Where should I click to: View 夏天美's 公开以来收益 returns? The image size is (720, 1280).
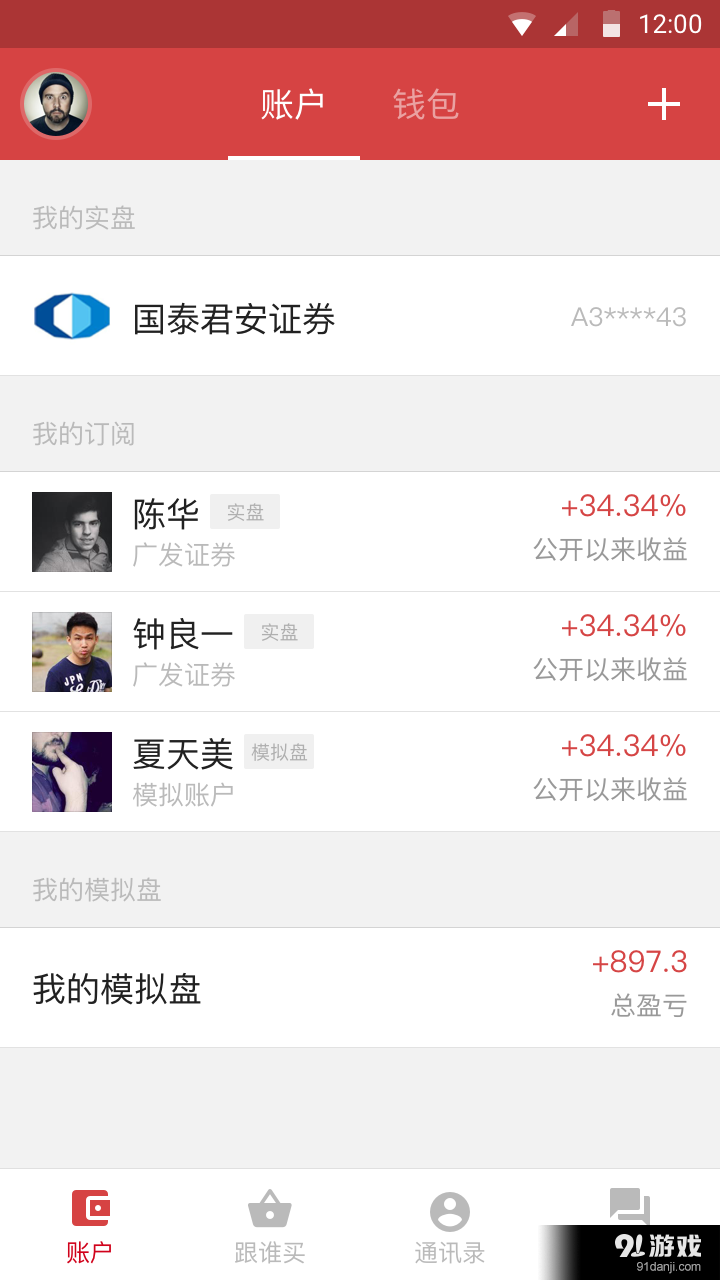[609, 789]
